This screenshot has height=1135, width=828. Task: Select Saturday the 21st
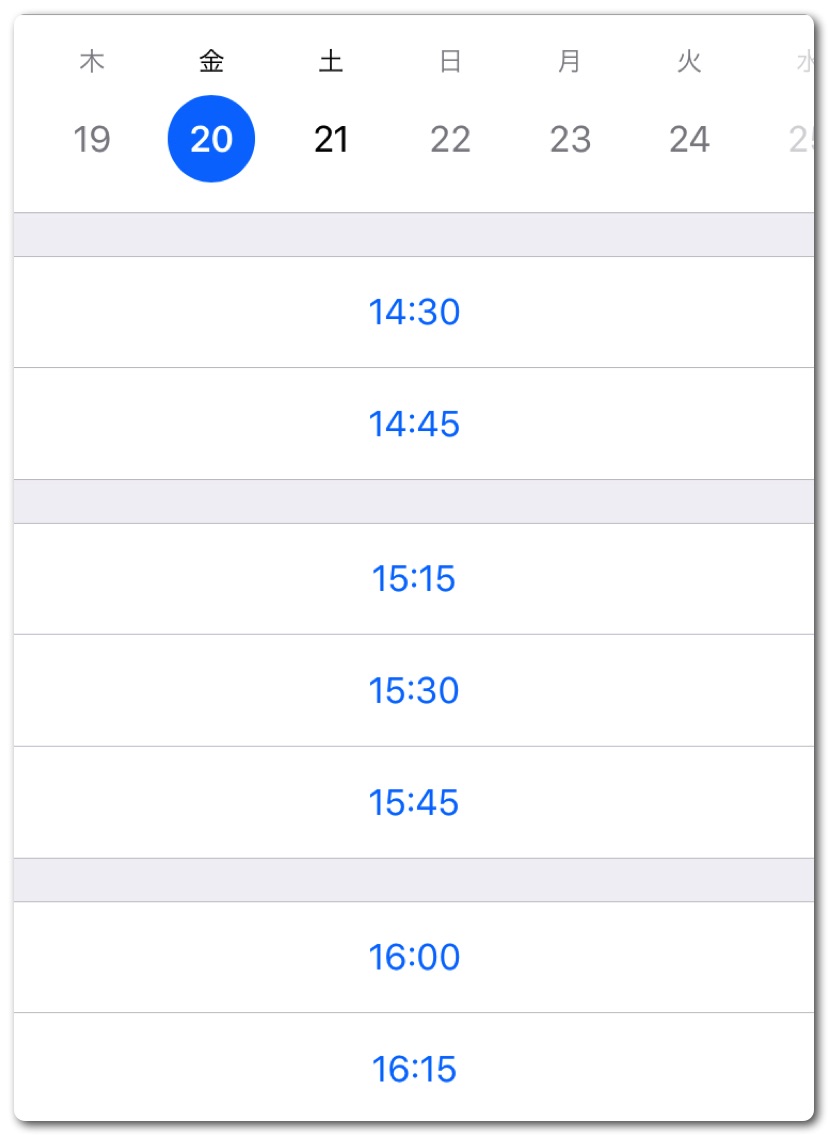point(331,139)
